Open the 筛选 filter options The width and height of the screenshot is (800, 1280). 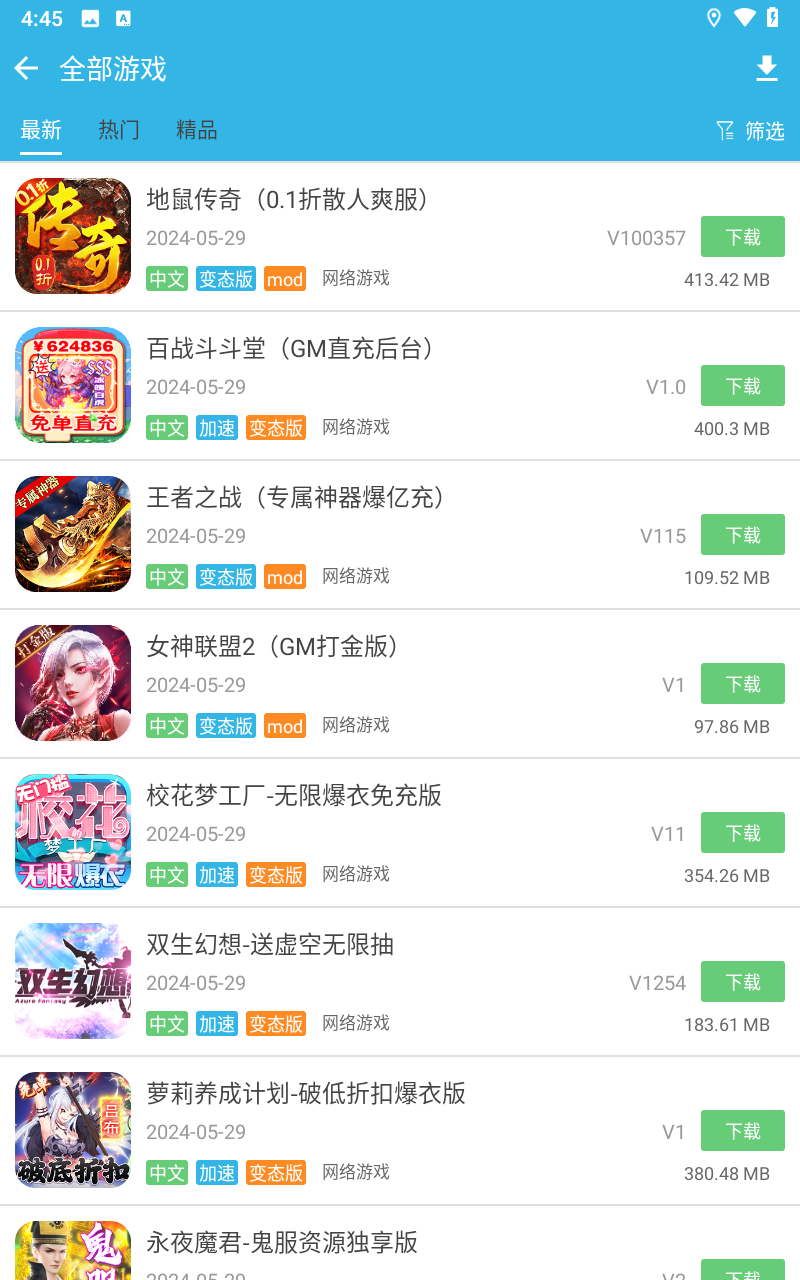click(x=751, y=131)
